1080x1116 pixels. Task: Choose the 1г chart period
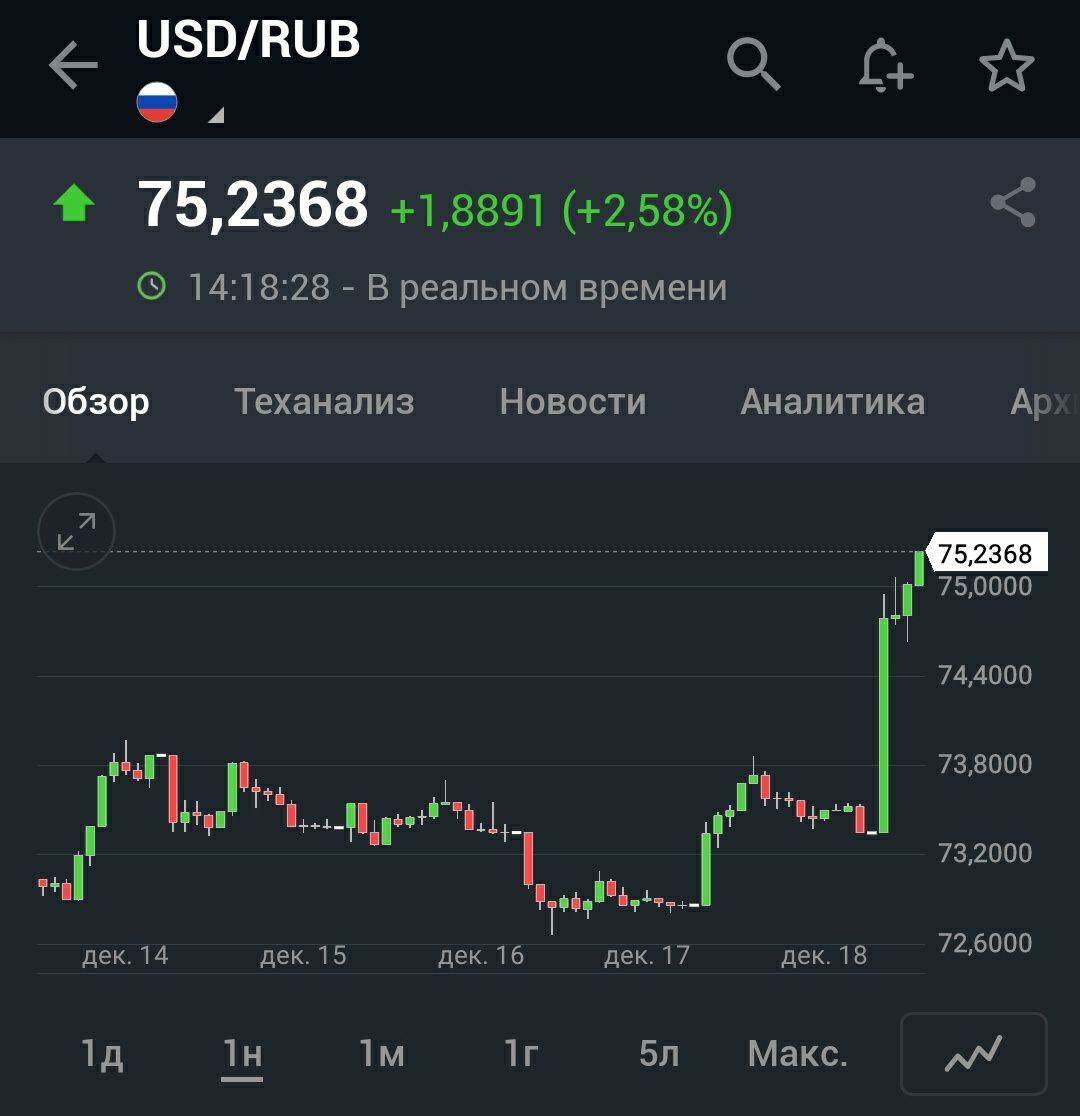(x=521, y=1054)
